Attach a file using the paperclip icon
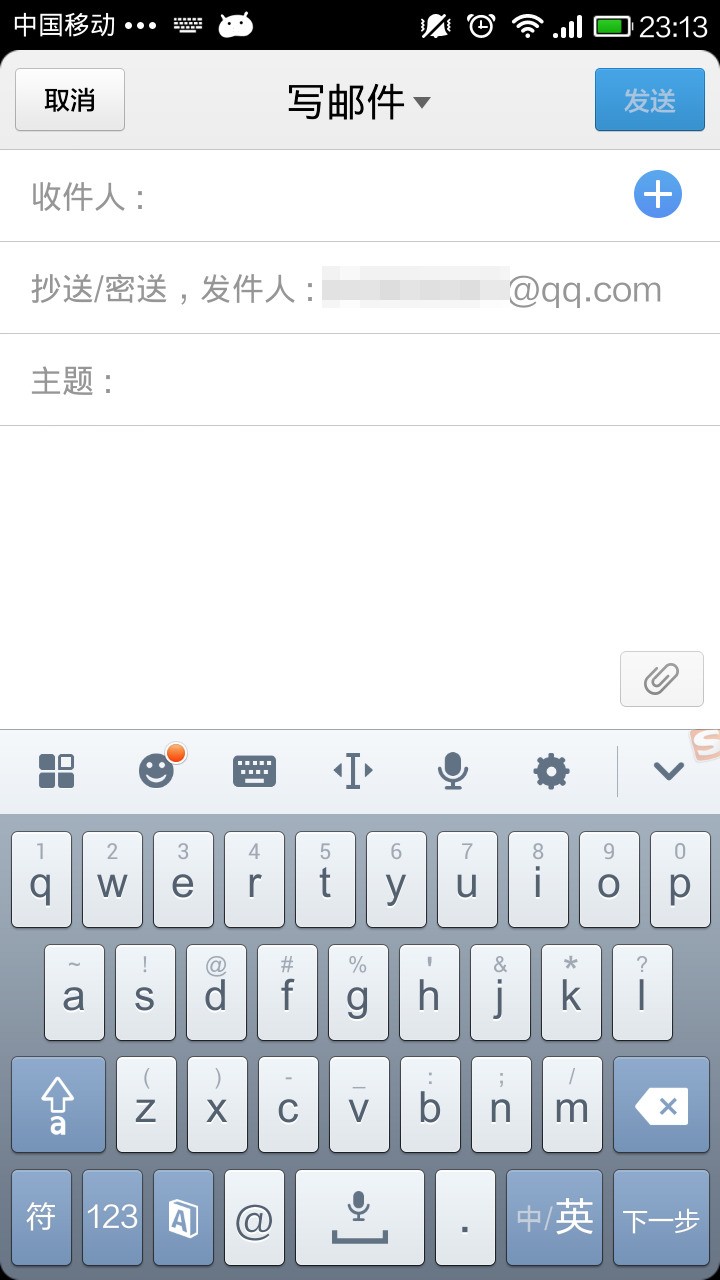Screen dimensions: 720x1280 [x=661, y=679]
